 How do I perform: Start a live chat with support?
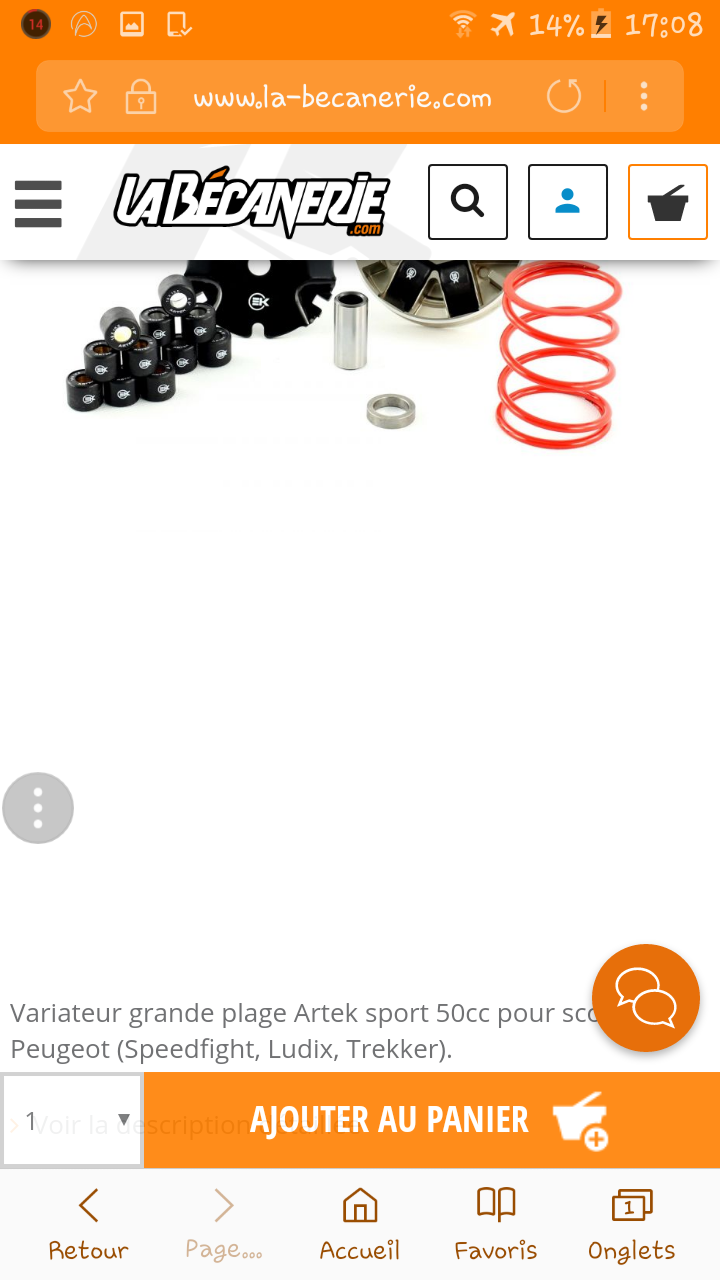coord(646,998)
